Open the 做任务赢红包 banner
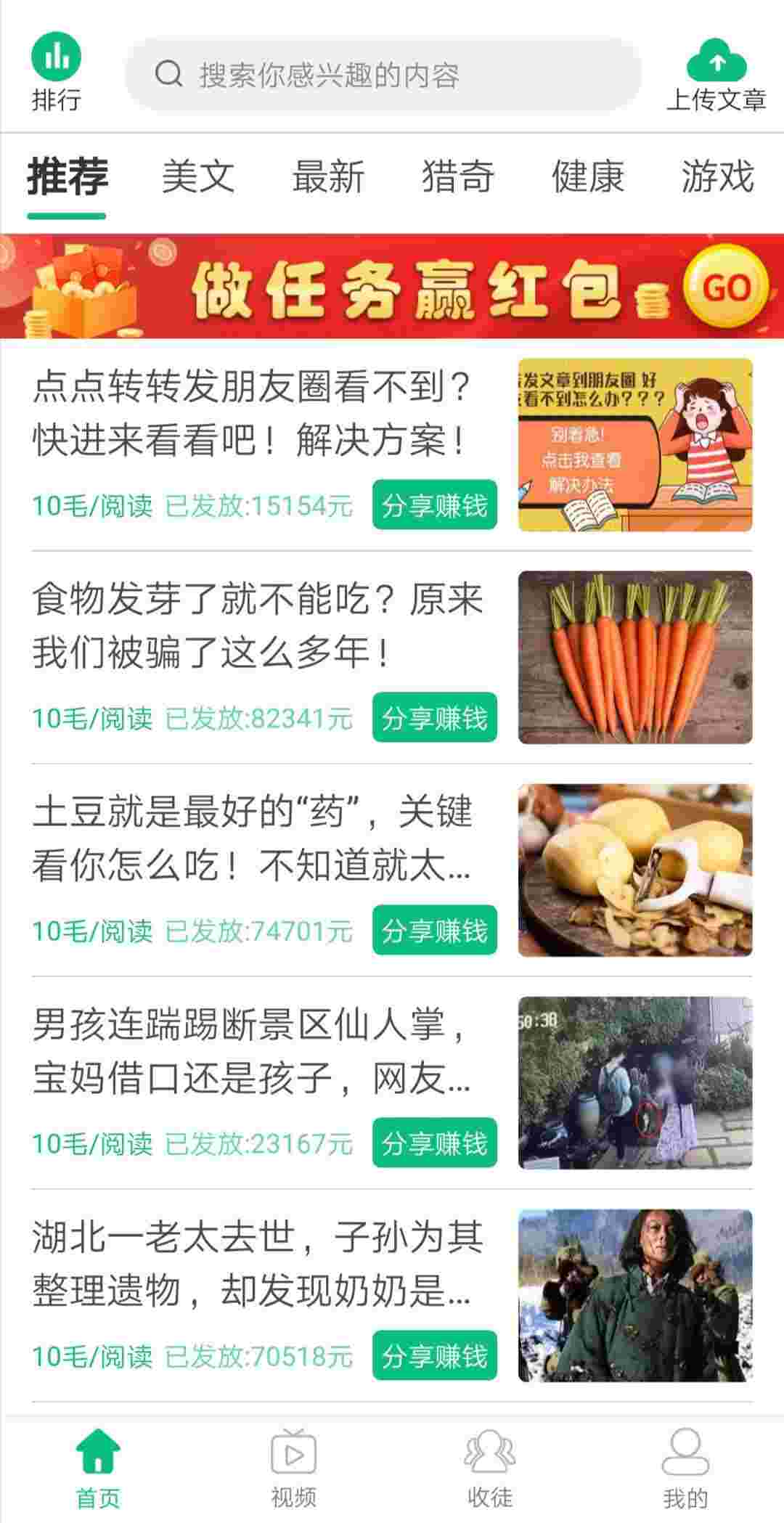 click(x=392, y=286)
